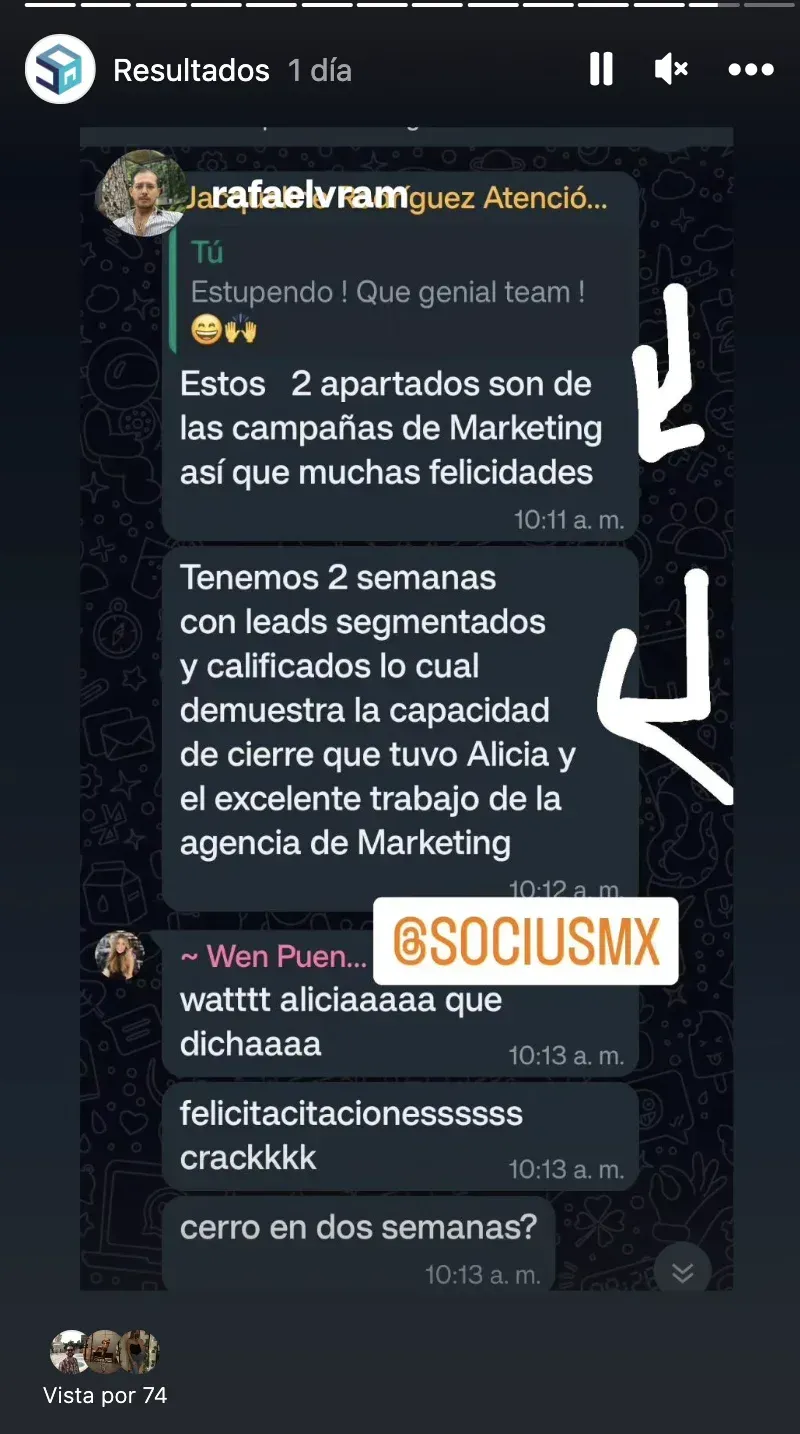Open the profile picture next to Resultados
The width and height of the screenshot is (800, 1434).
pyautogui.click(x=60, y=70)
